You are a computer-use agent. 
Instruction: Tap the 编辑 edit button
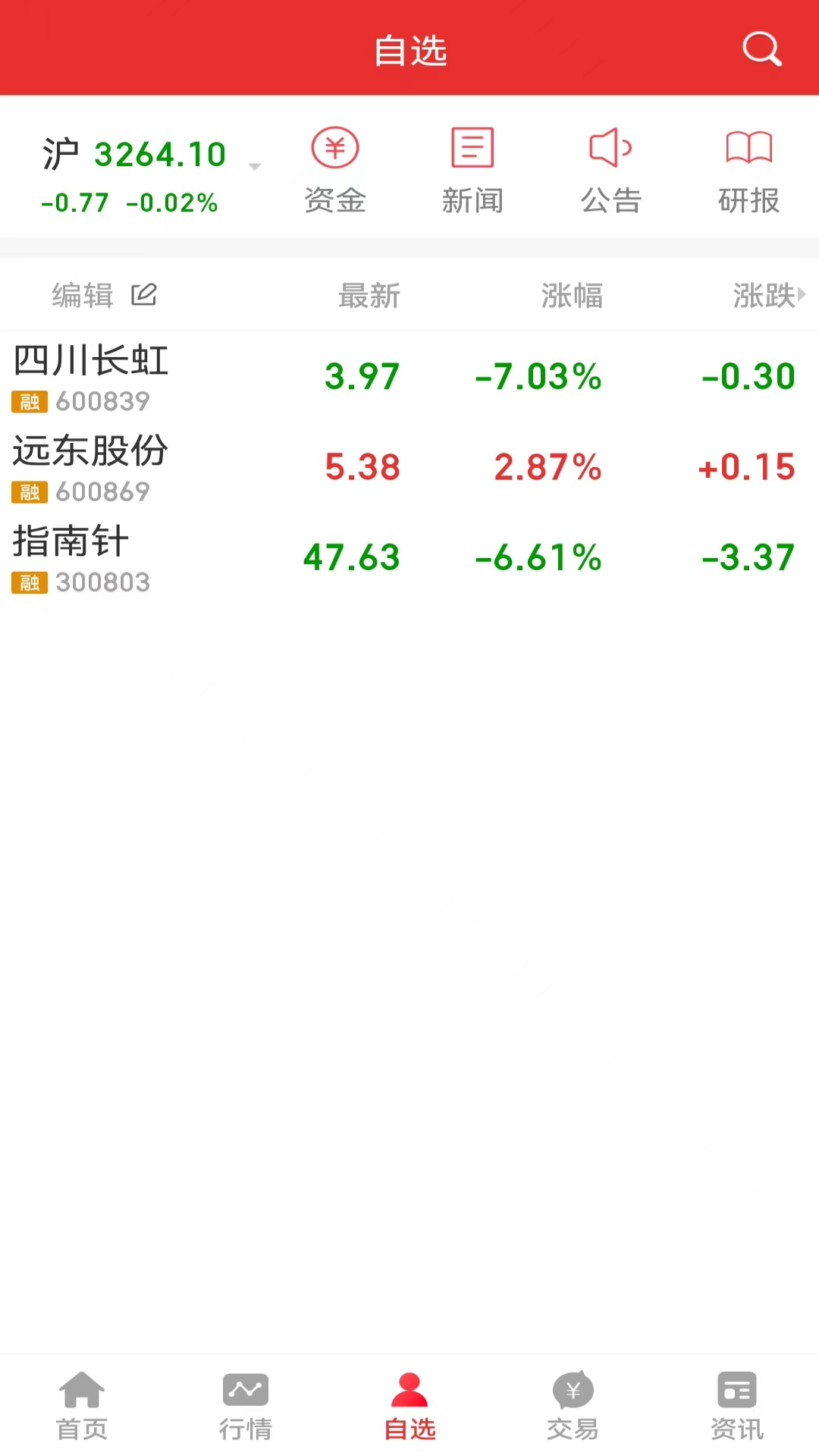point(81,296)
